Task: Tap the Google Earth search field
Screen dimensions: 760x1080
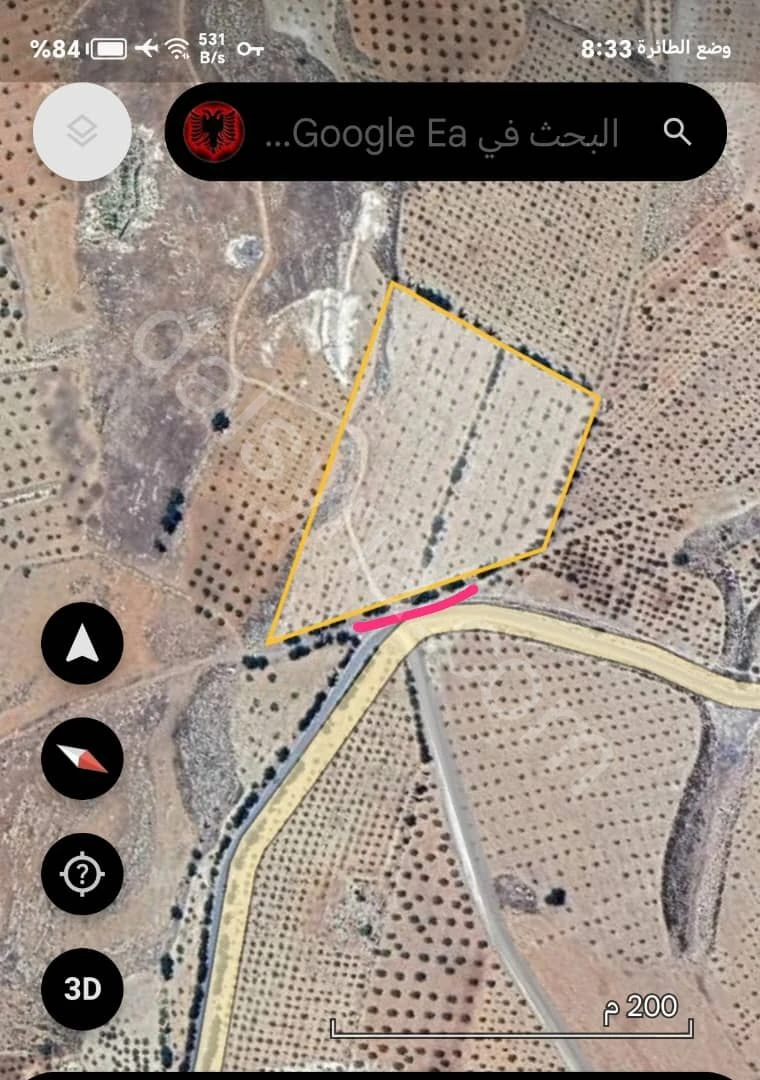Action: 440,132
